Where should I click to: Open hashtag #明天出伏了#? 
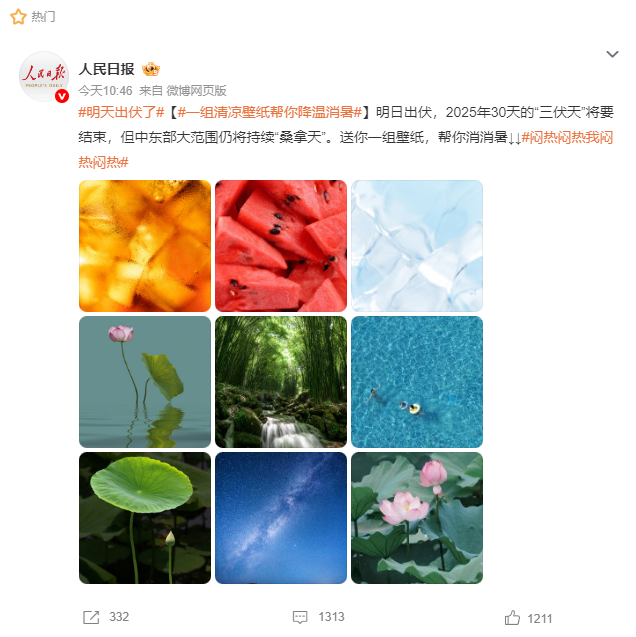click(x=122, y=111)
